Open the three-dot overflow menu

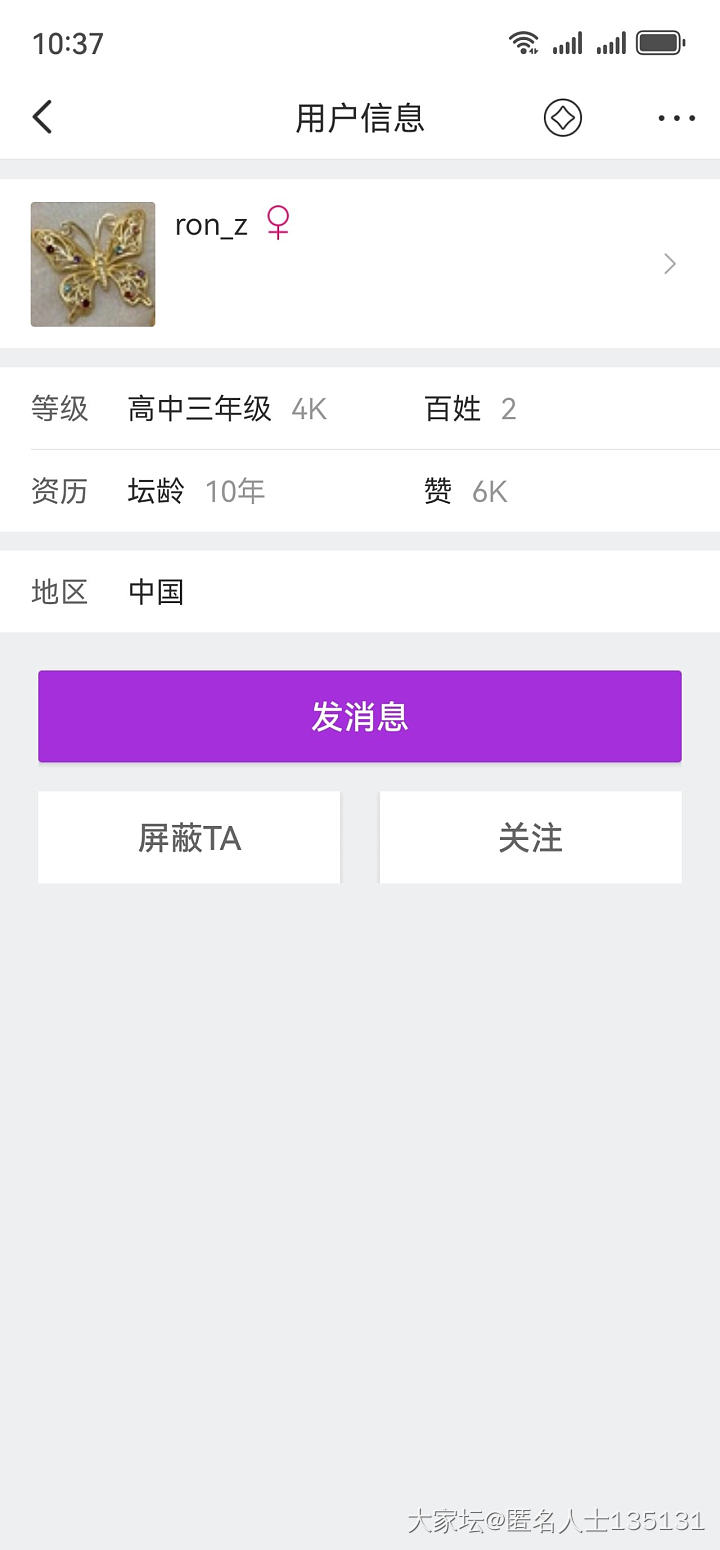pyautogui.click(x=676, y=118)
